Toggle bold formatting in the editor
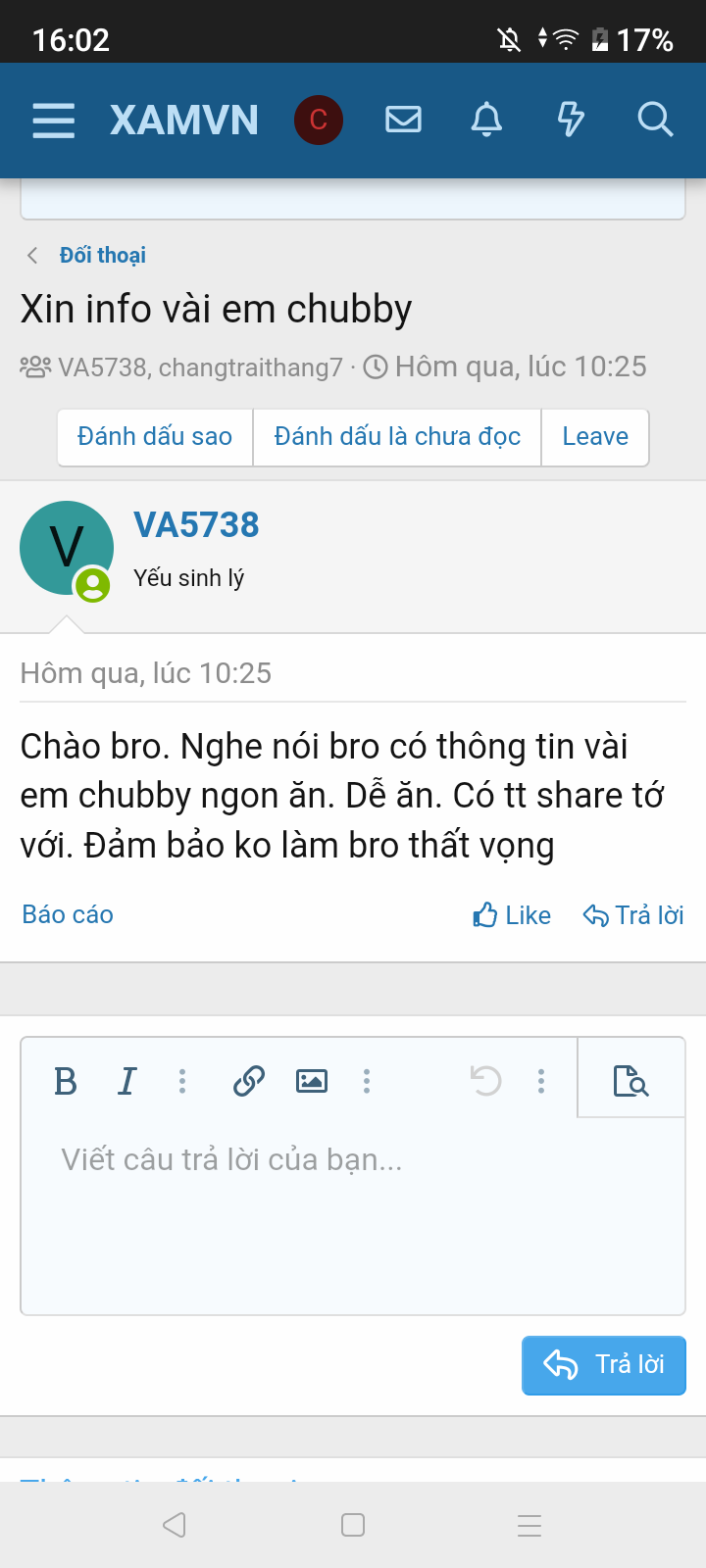This screenshot has width=706, height=1568. pyautogui.click(x=66, y=1081)
